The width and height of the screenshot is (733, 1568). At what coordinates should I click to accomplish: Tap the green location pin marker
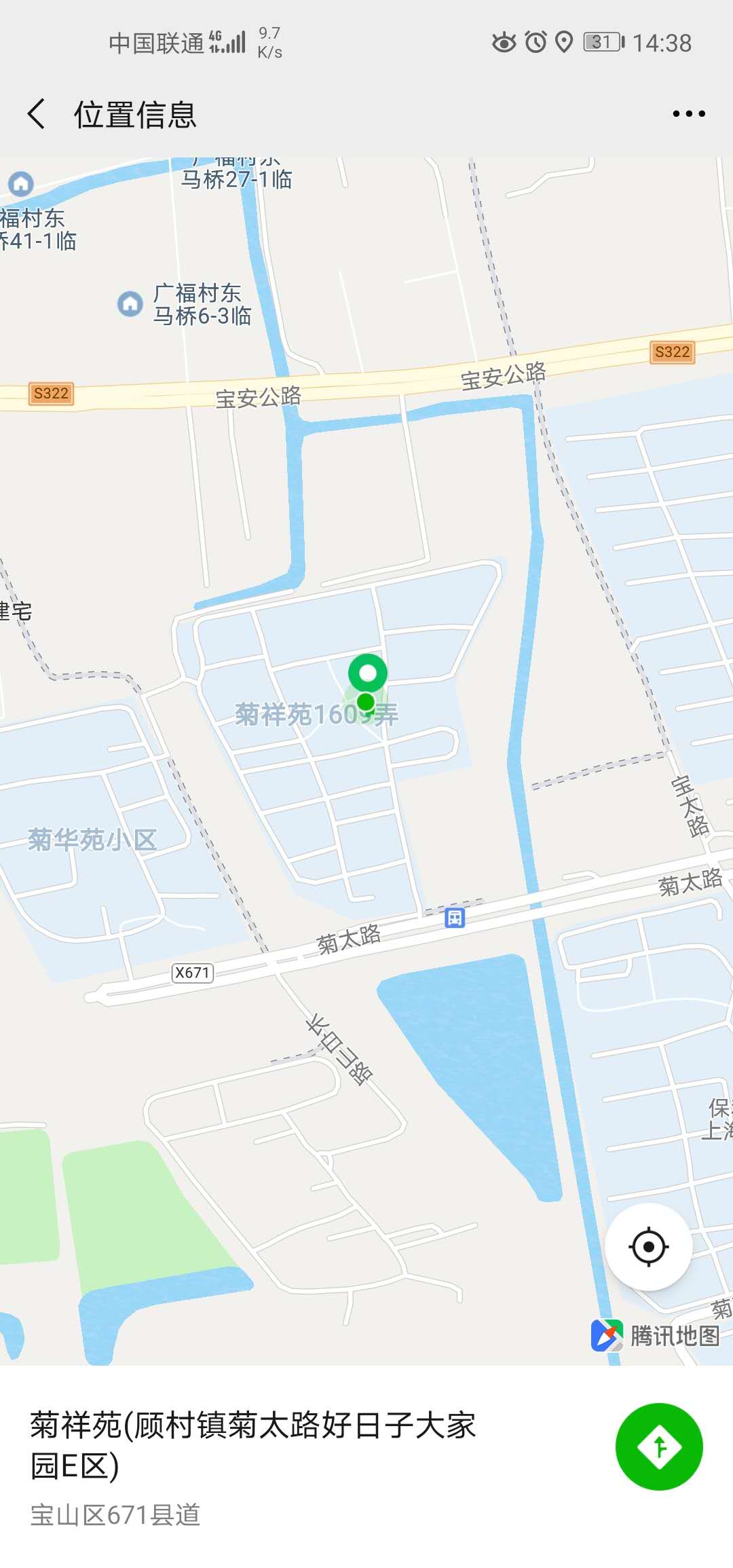pyautogui.click(x=367, y=675)
